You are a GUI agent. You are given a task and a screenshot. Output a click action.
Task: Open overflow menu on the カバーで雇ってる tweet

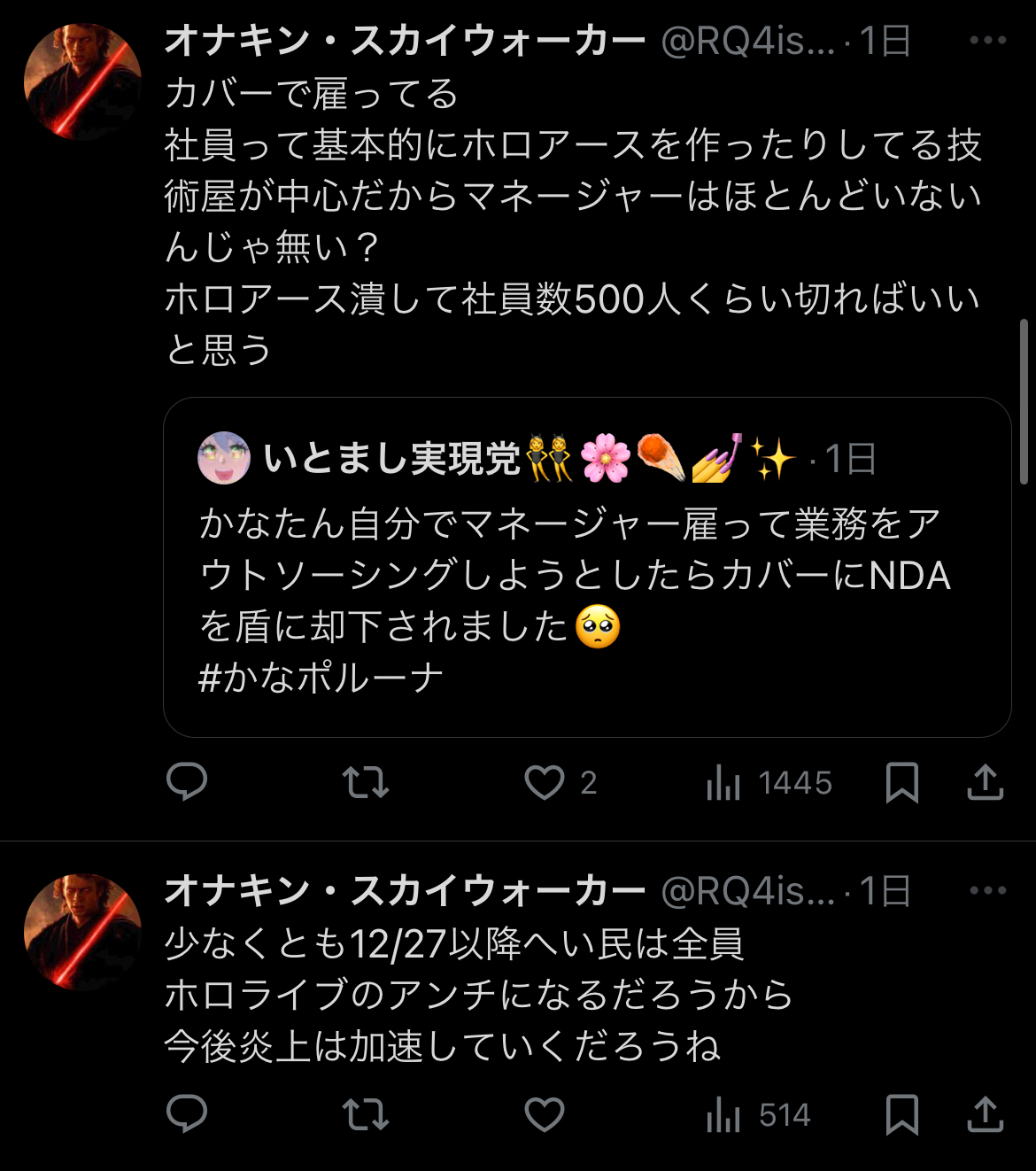point(987,41)
